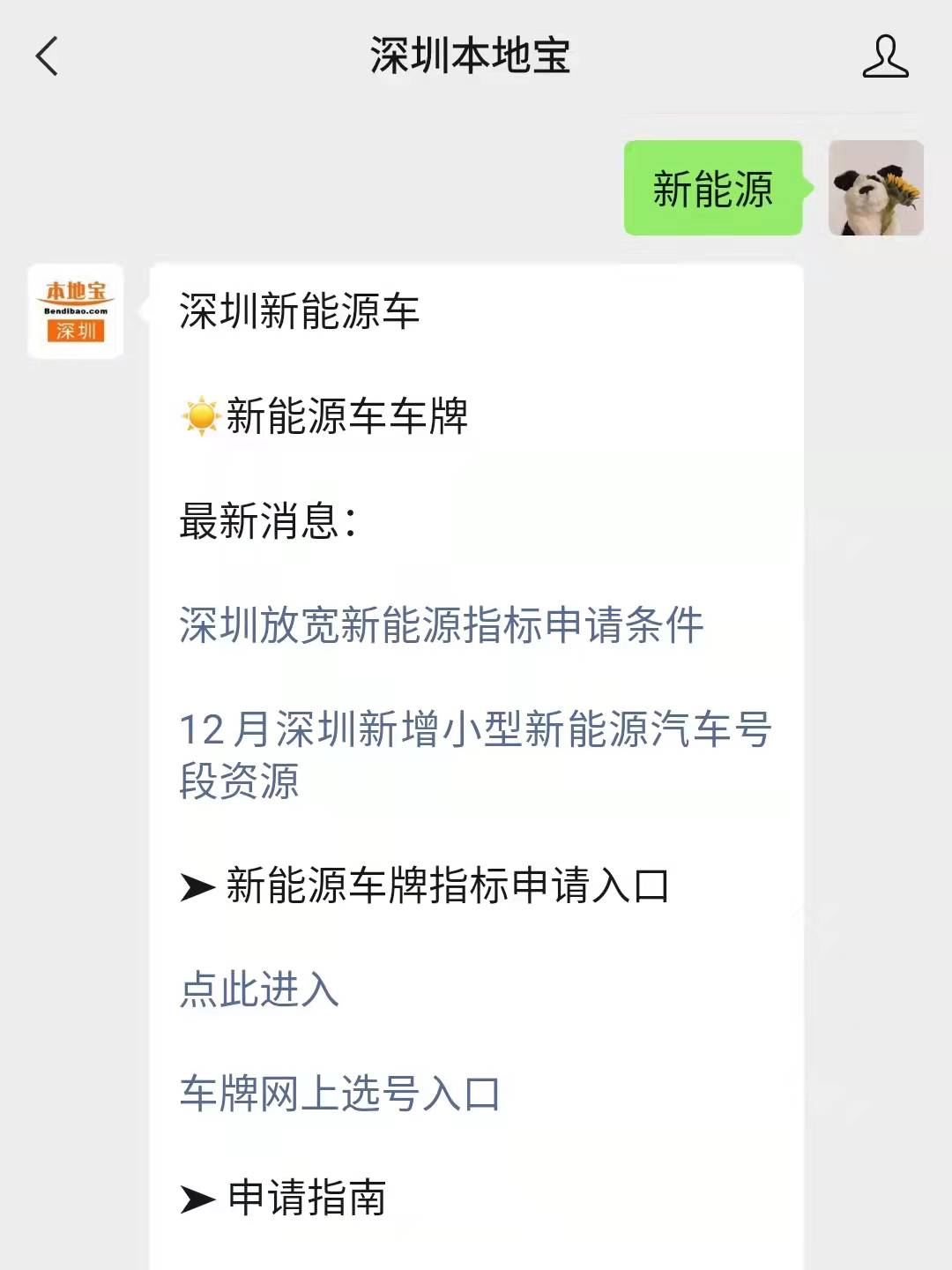Go back using the top-left arrow

tap(47, 56)
